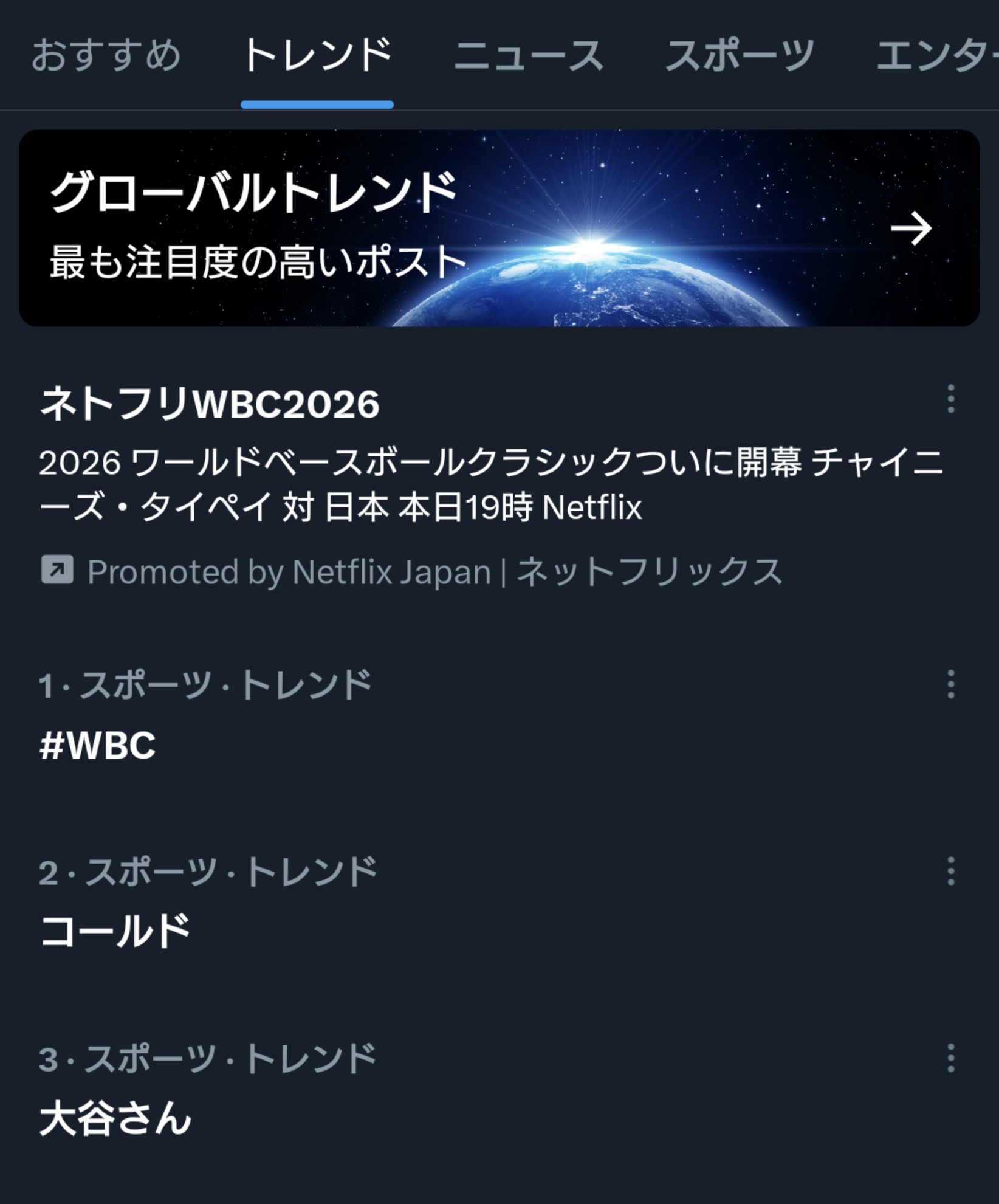Switch to the エンターテイメント tab

(936, 55)
